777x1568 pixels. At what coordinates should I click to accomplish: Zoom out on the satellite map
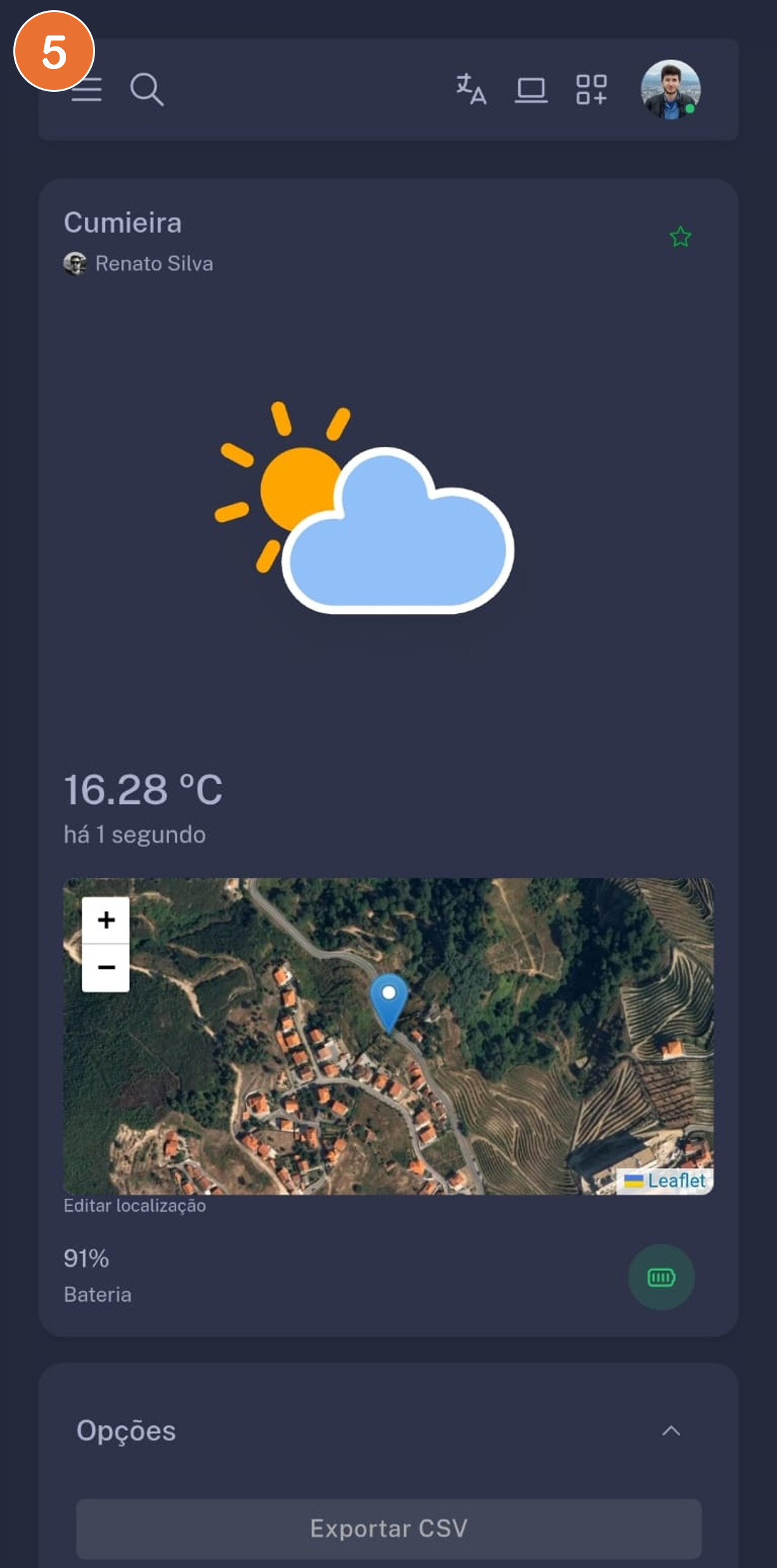tap(105, 967)
